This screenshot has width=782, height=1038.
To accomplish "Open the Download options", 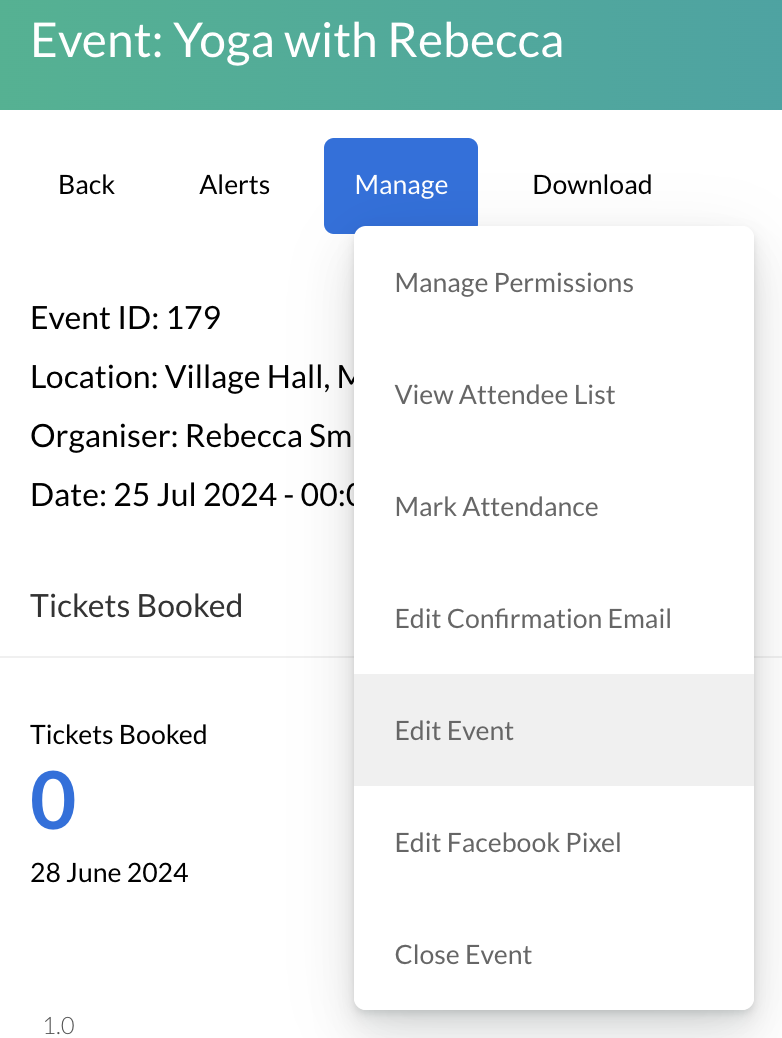I will [x=592, y=185].
